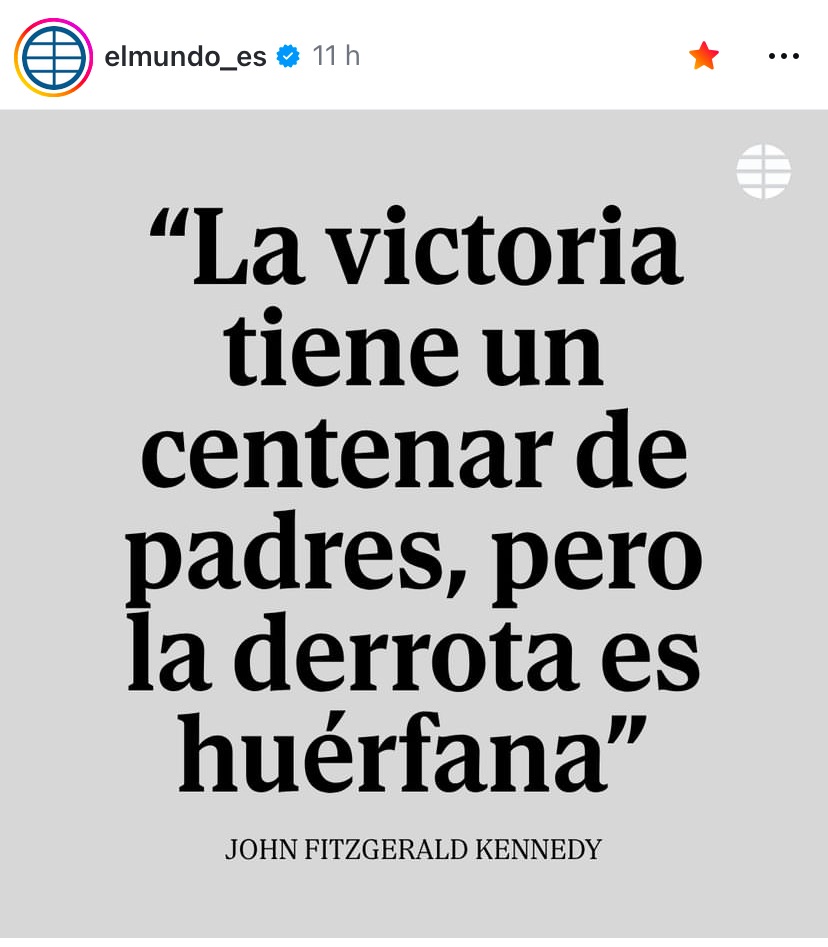Open elmundo_es profile picture story

[53, 57]
